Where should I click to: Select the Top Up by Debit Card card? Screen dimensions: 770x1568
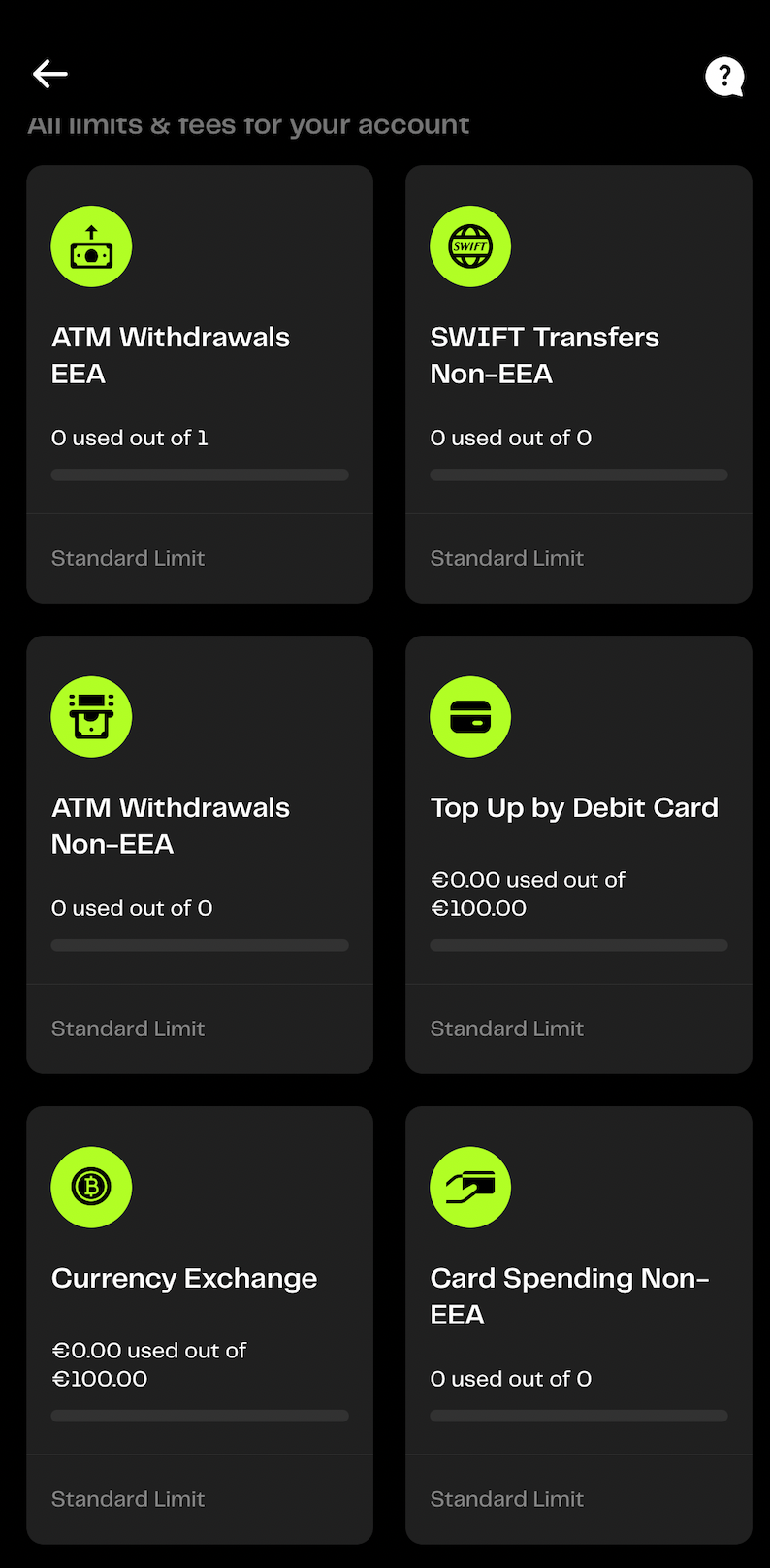[x=579, y=855]
